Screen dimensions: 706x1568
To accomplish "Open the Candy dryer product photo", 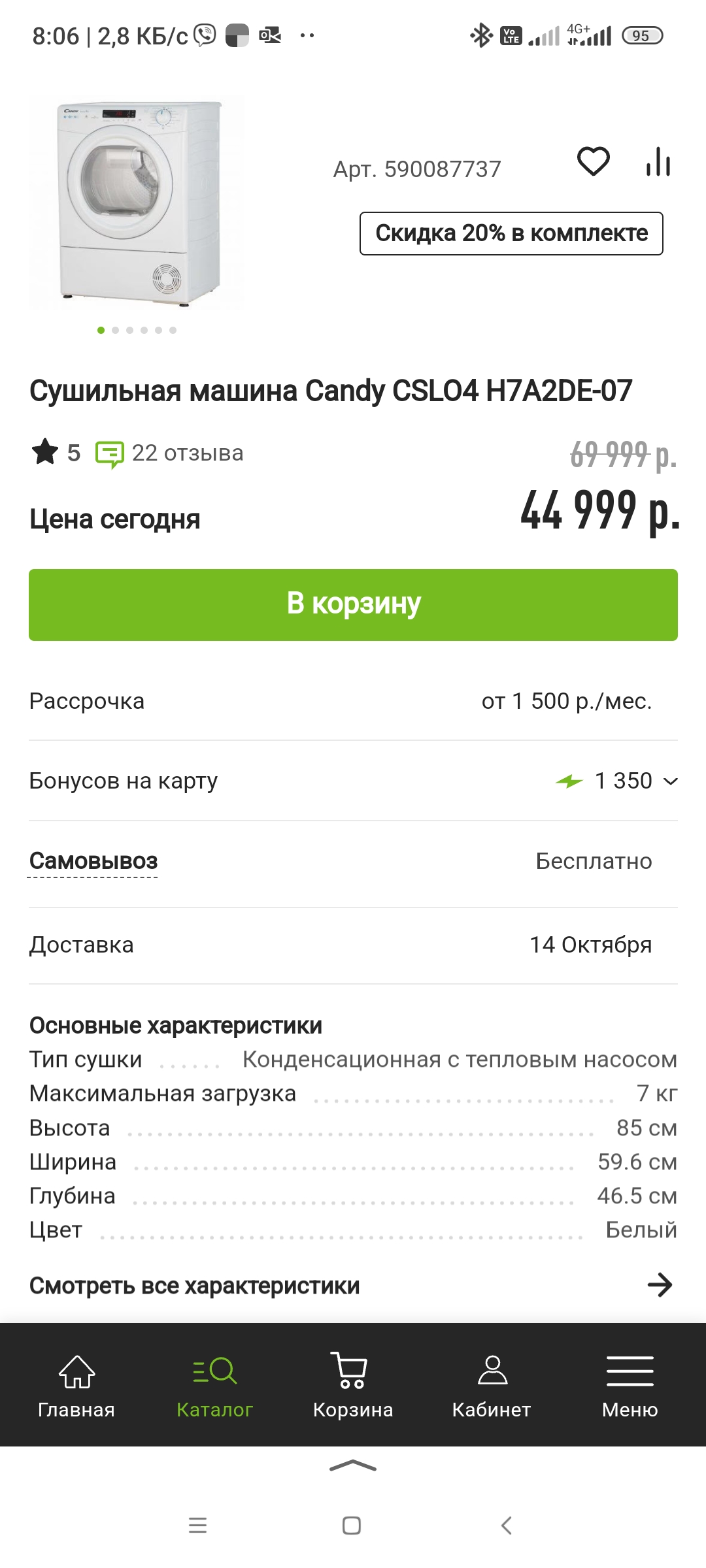I will coord(137,203).
